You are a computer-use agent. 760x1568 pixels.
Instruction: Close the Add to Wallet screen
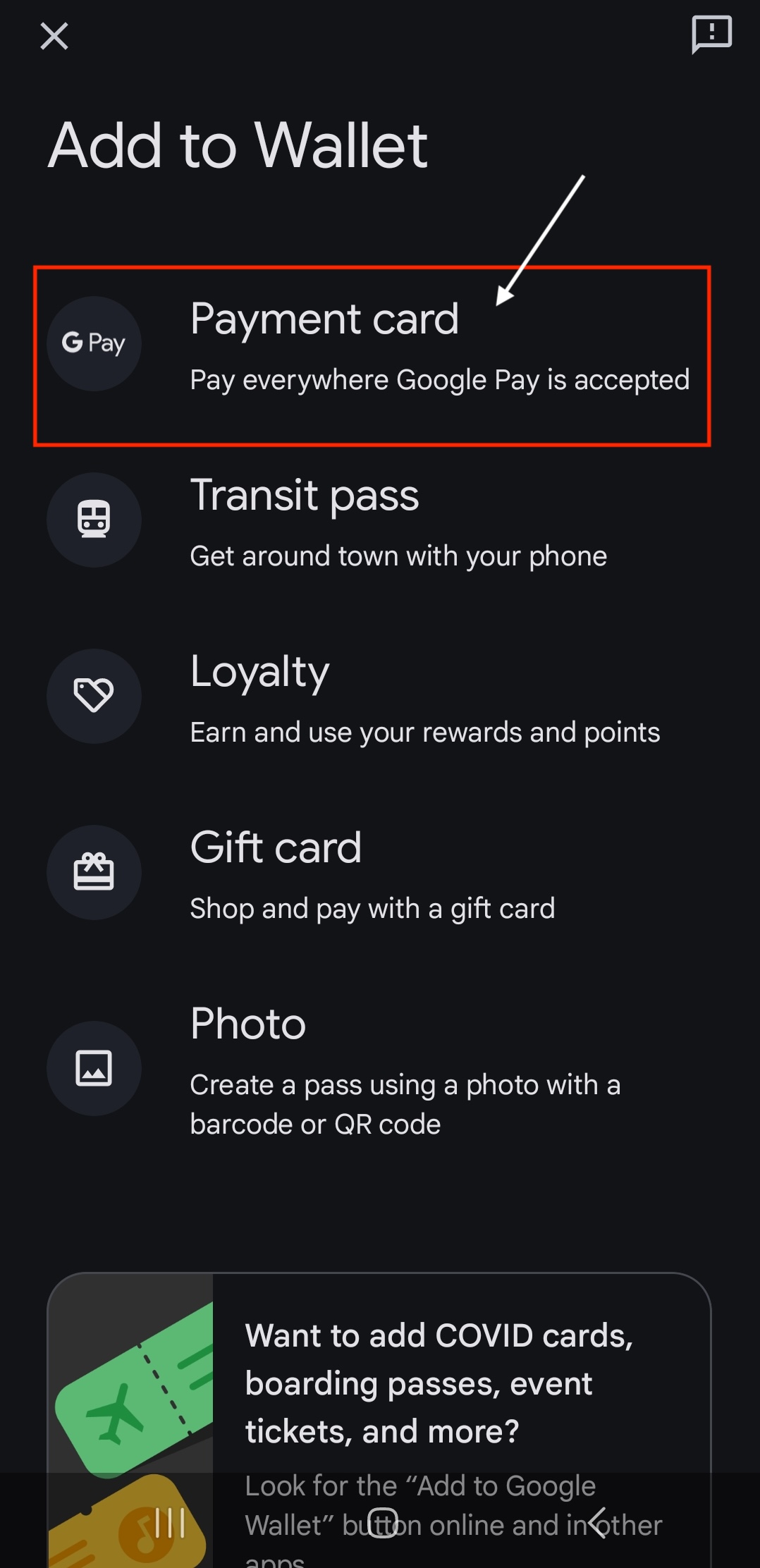click(54, 37)
